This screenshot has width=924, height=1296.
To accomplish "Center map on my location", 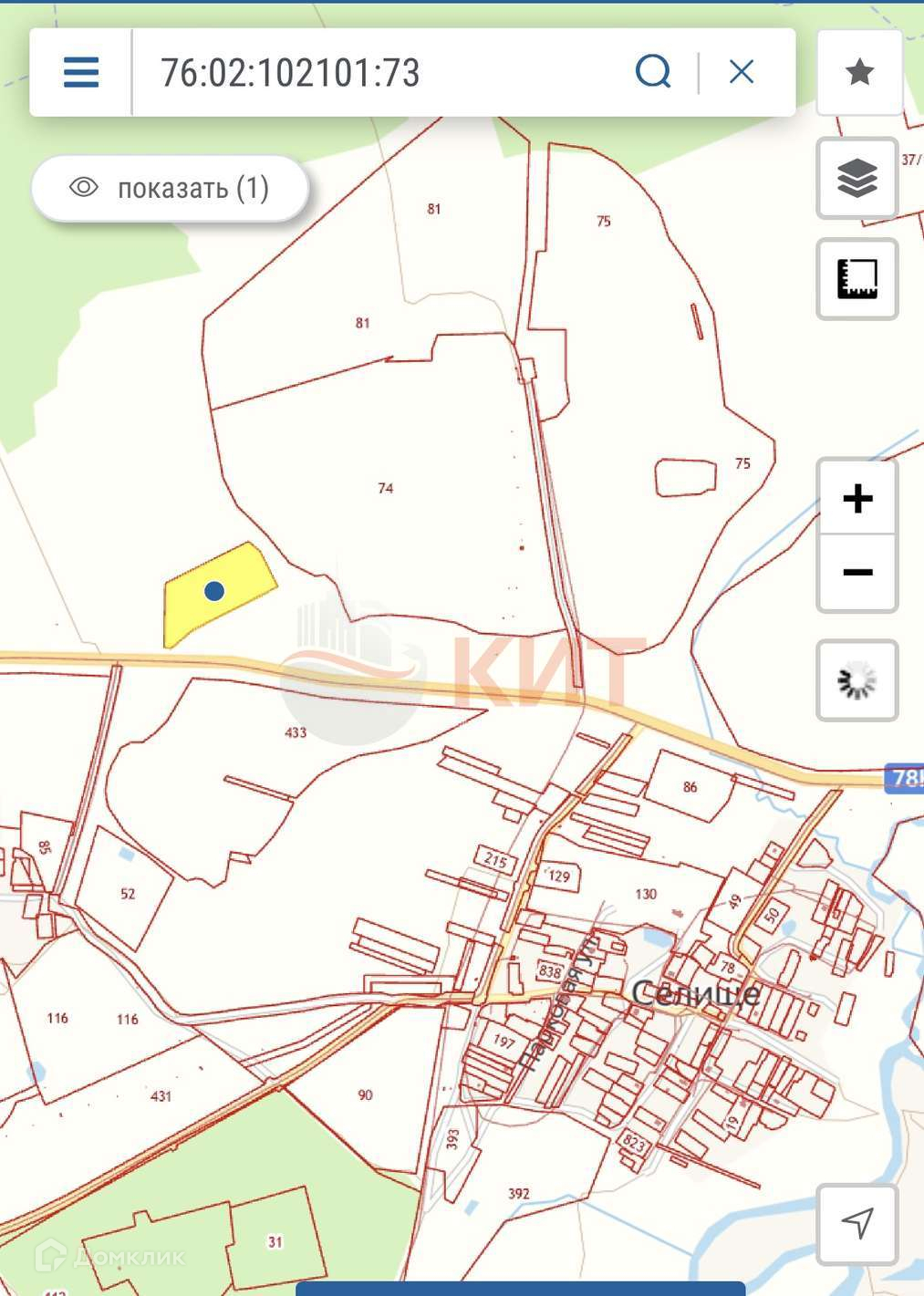I will point(857,1223).
